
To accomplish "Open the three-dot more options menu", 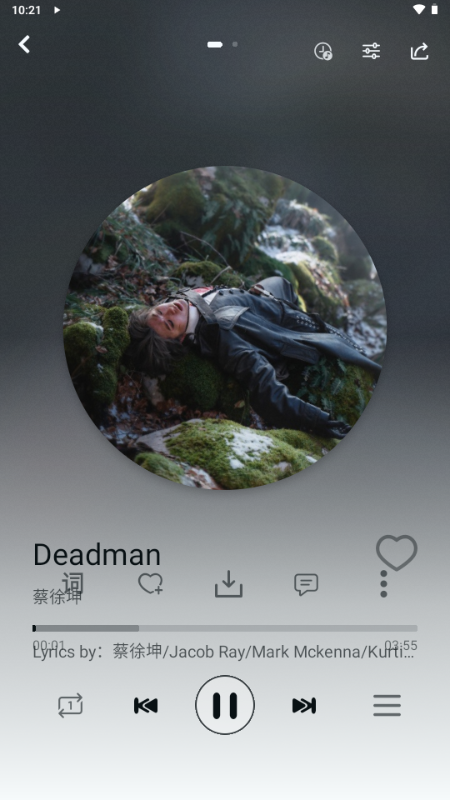I will 384,584.
